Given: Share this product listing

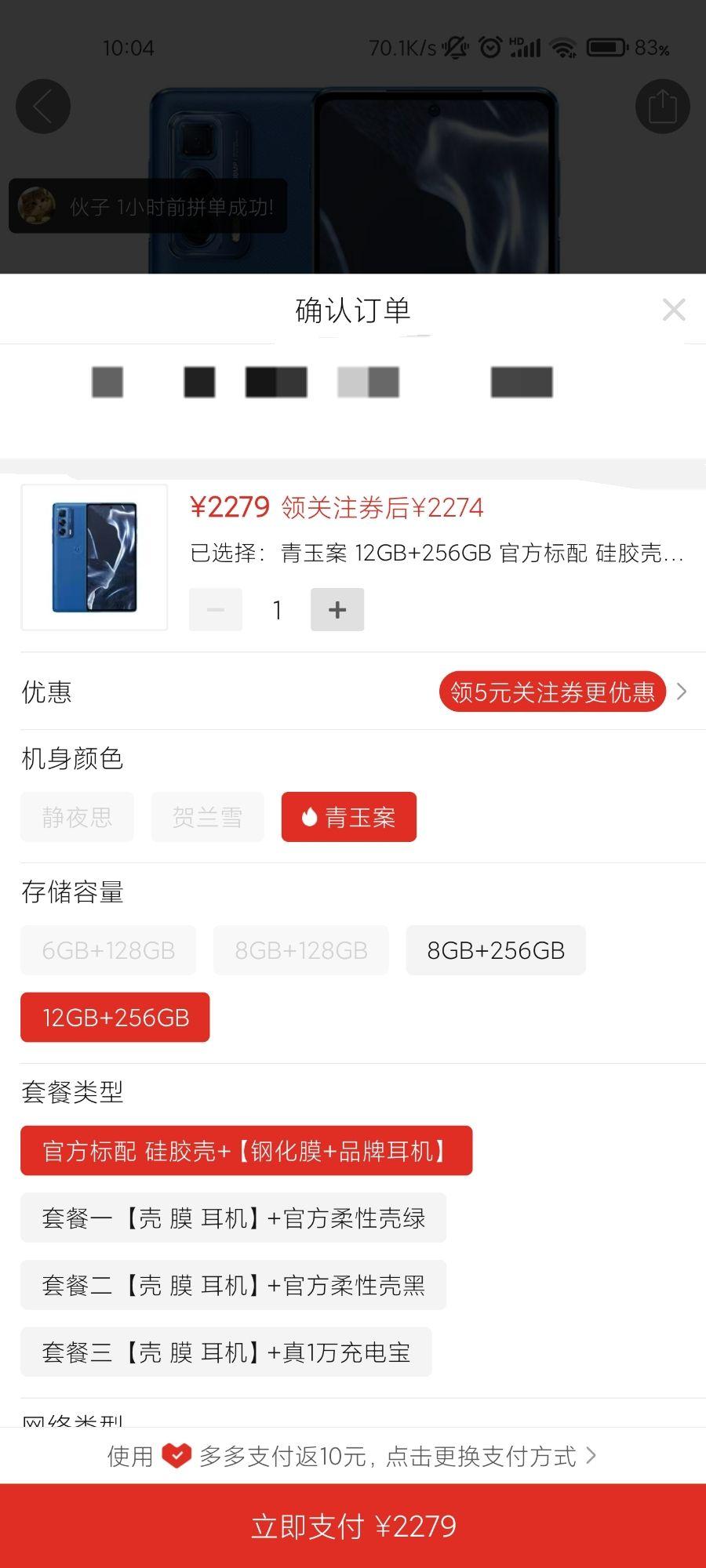Looking at the screenshot, I should (662, 106).
